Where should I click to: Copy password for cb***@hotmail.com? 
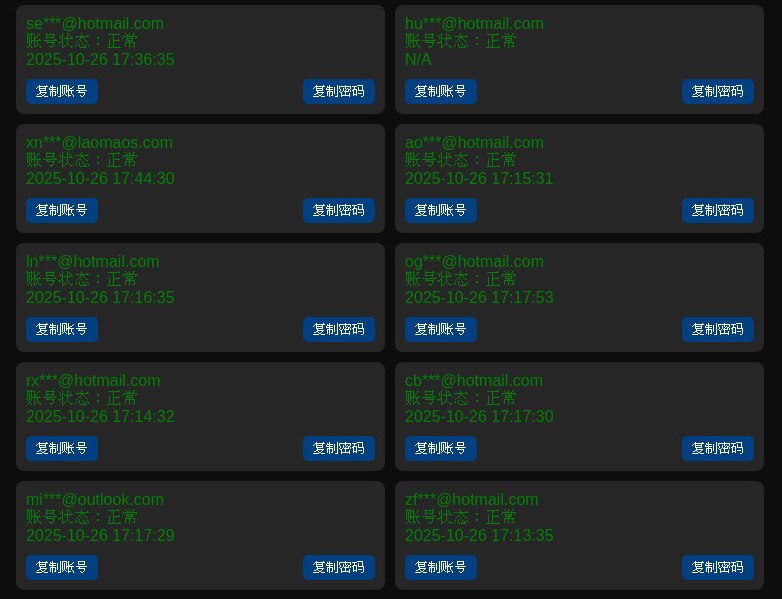pyautogui.click(x=718, y=448)
